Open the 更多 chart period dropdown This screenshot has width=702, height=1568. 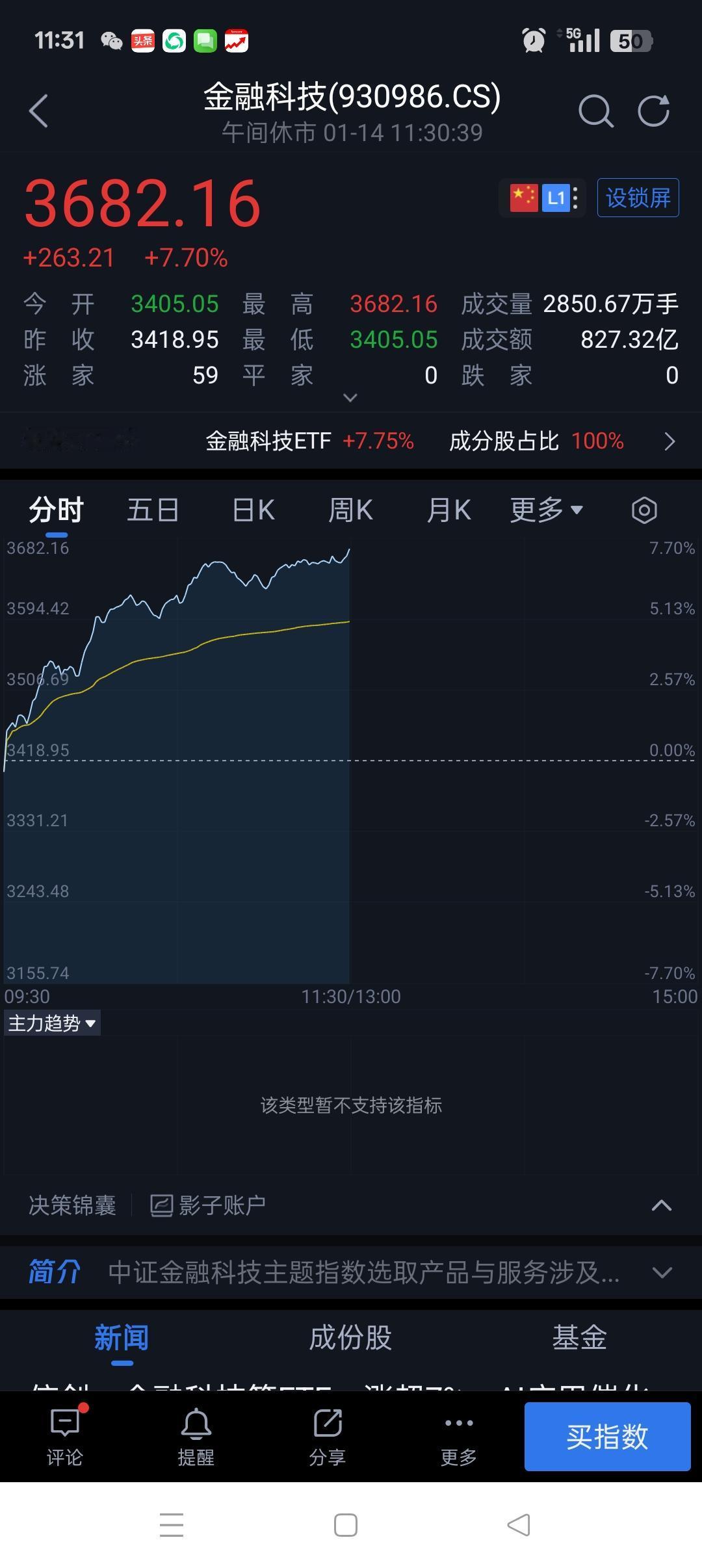click(546, 510)
